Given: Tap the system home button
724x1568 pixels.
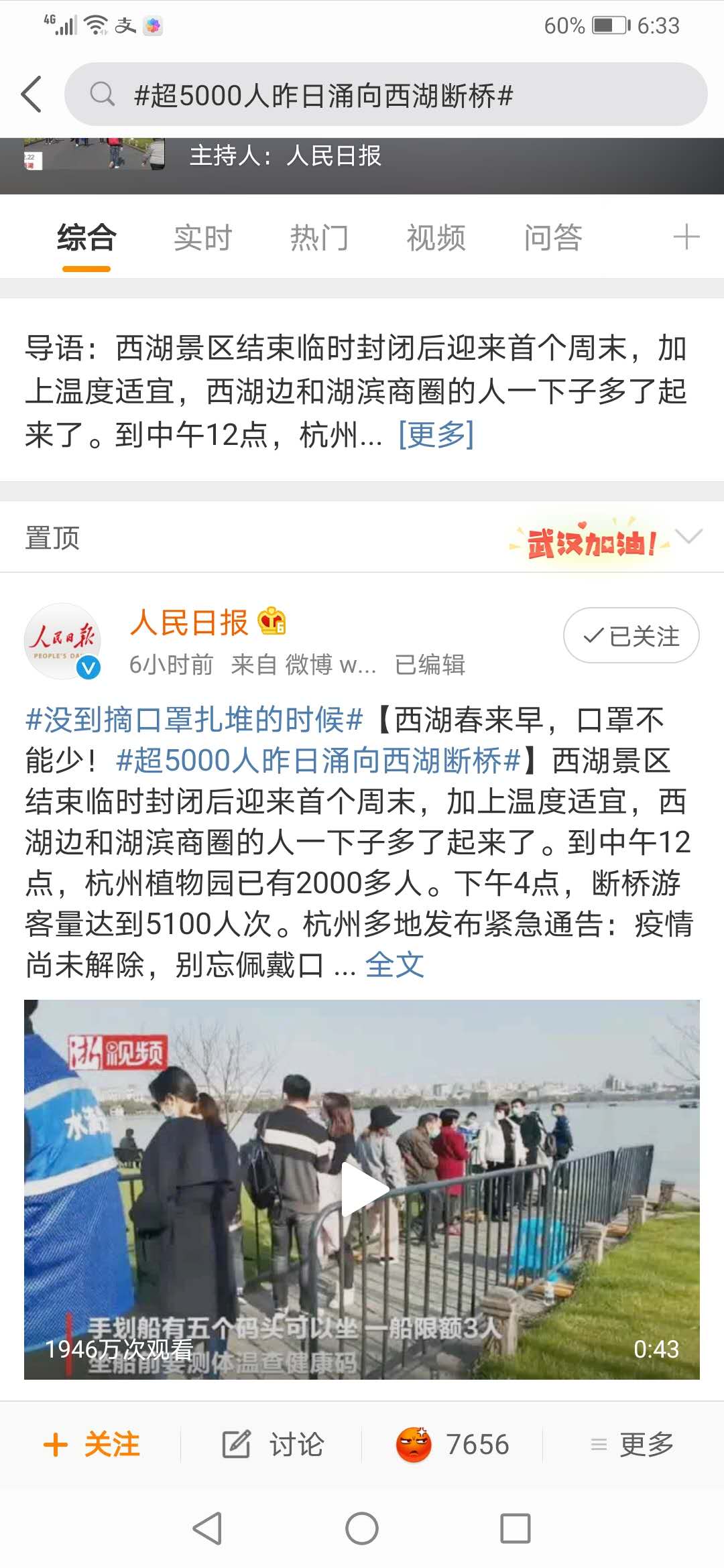Looking at the screenshot, I should [x=362, y=1529].
